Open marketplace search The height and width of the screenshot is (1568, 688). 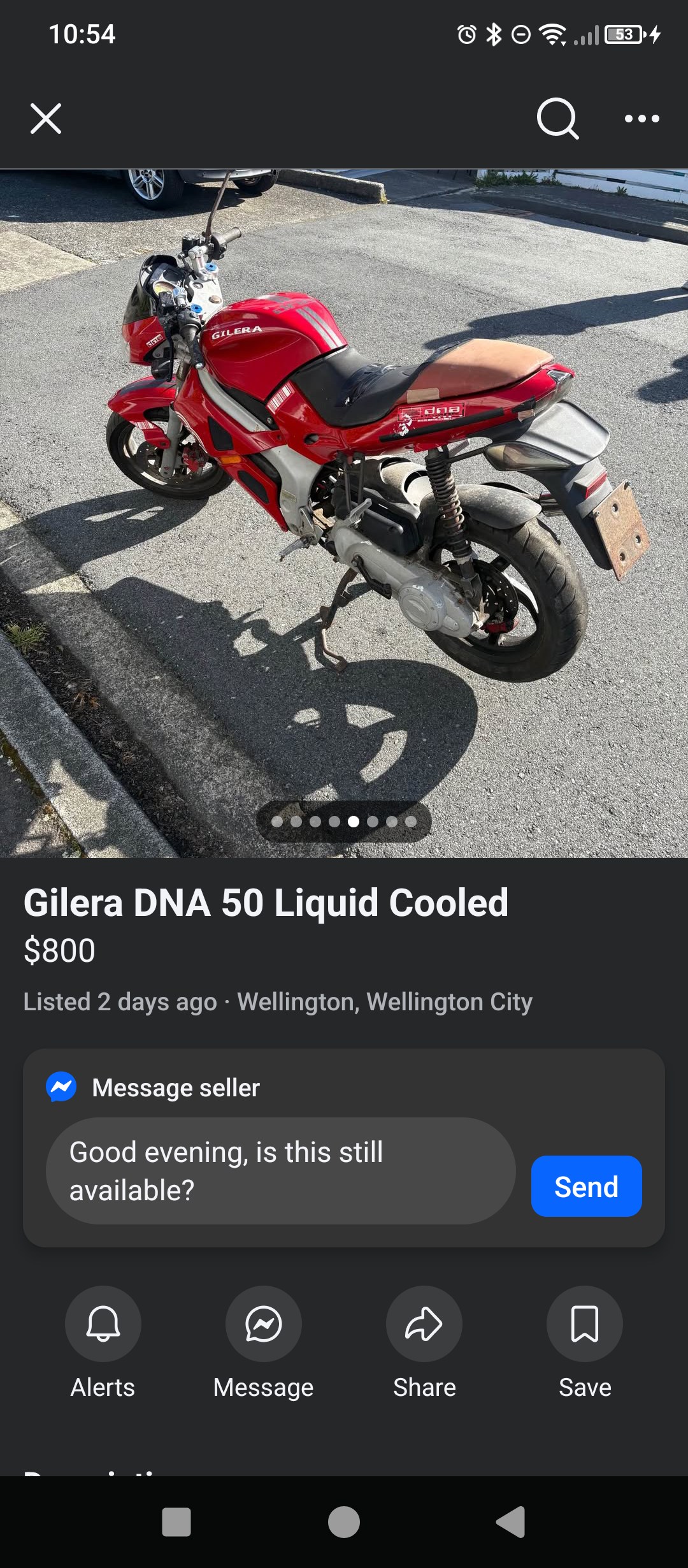[558, 119]
